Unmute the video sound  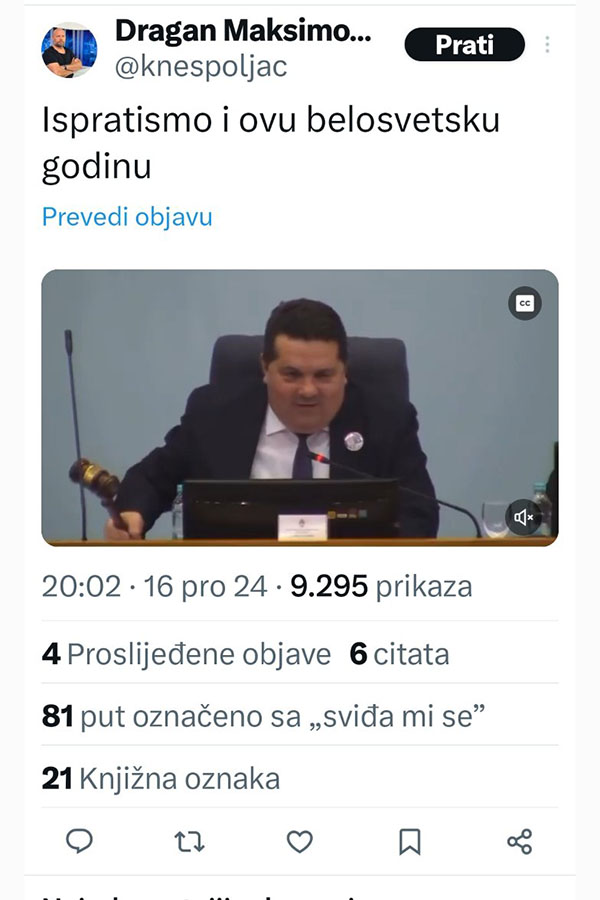(524, 517)
